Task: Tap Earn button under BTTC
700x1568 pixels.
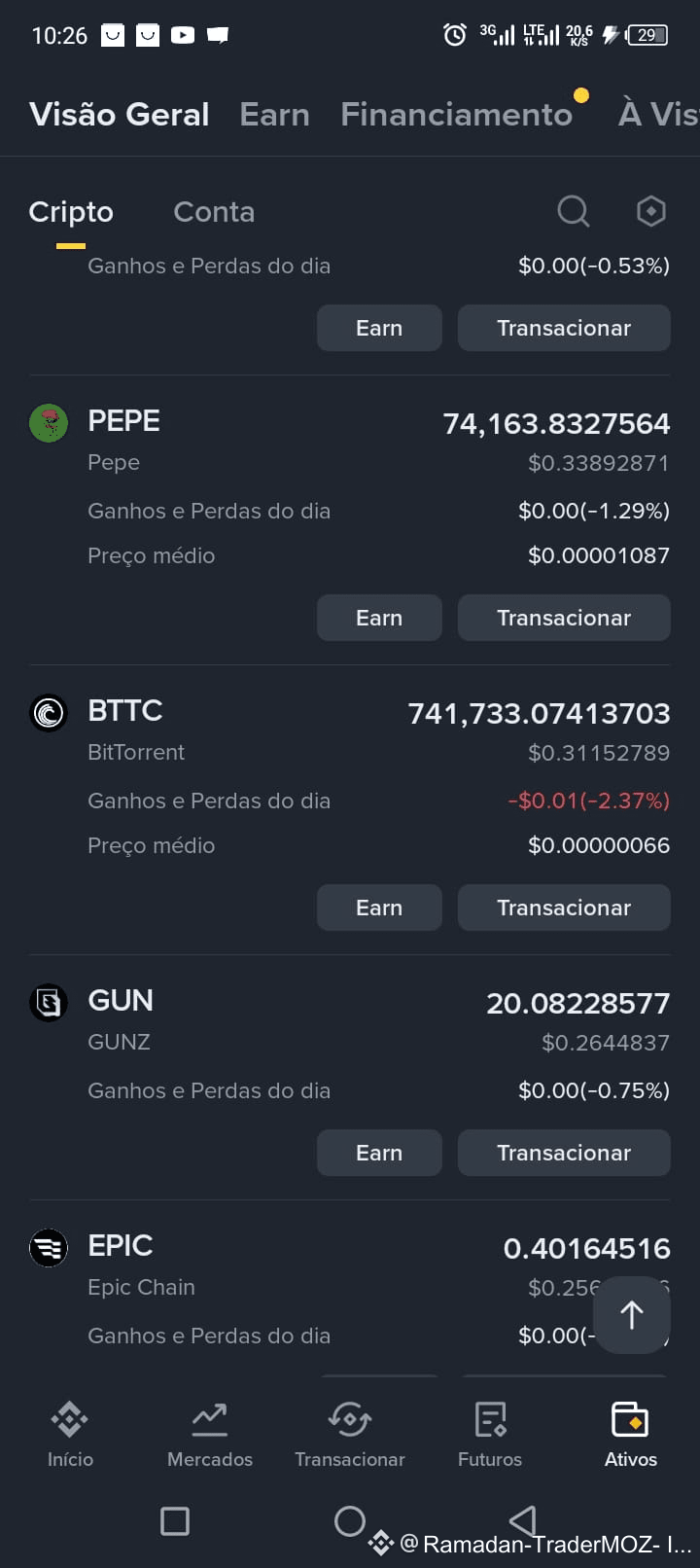Action: tap(379, 908)
